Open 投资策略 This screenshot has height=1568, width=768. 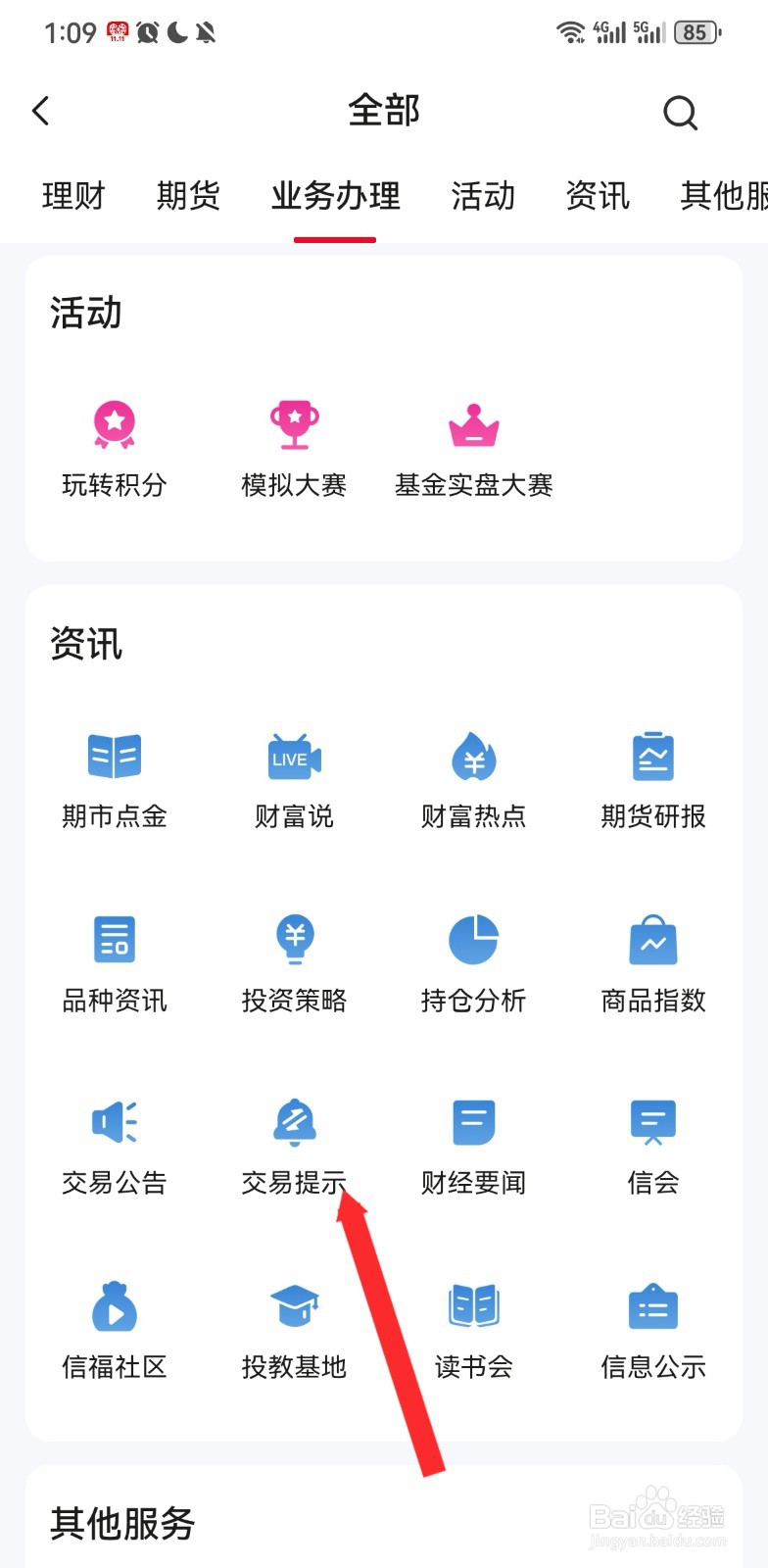tap(294, 964)
